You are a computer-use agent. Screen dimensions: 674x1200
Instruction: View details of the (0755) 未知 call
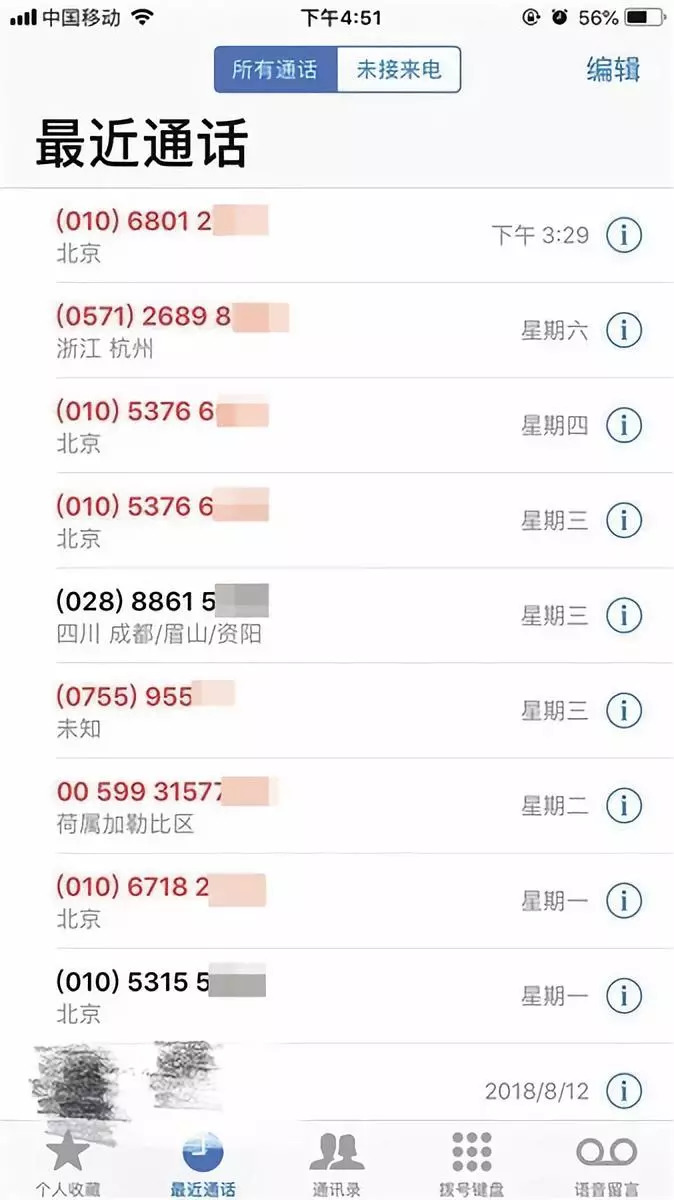624,710
